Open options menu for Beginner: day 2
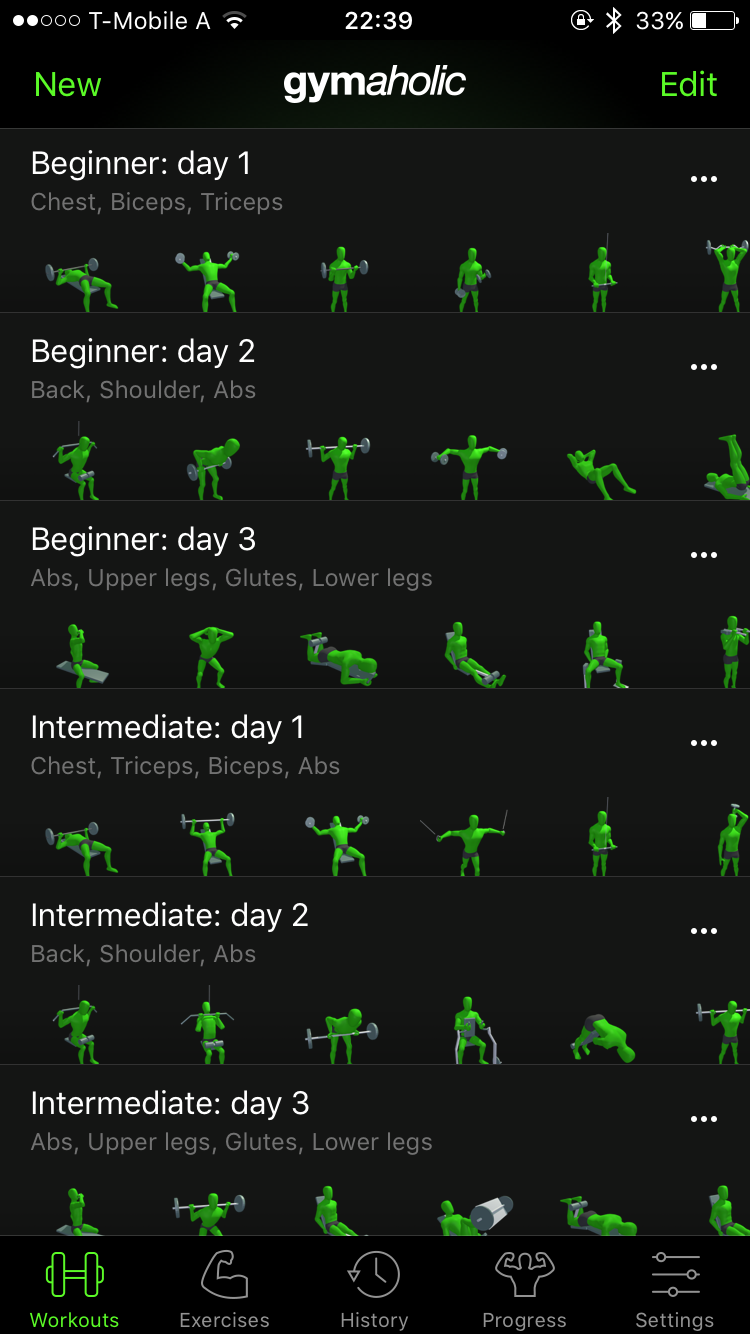The width and height of the screenshot is (750, 1334). point(704,366)
